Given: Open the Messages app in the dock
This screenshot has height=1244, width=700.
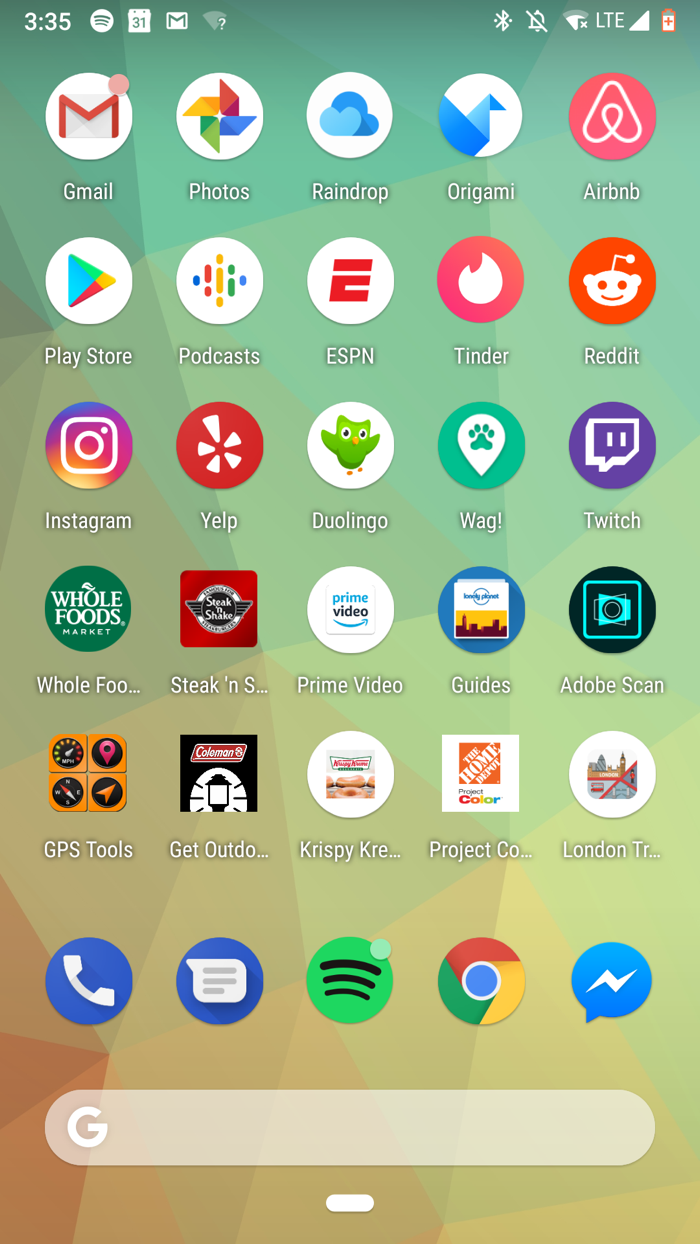Looking at the screenshot, I should pos(219,981).
